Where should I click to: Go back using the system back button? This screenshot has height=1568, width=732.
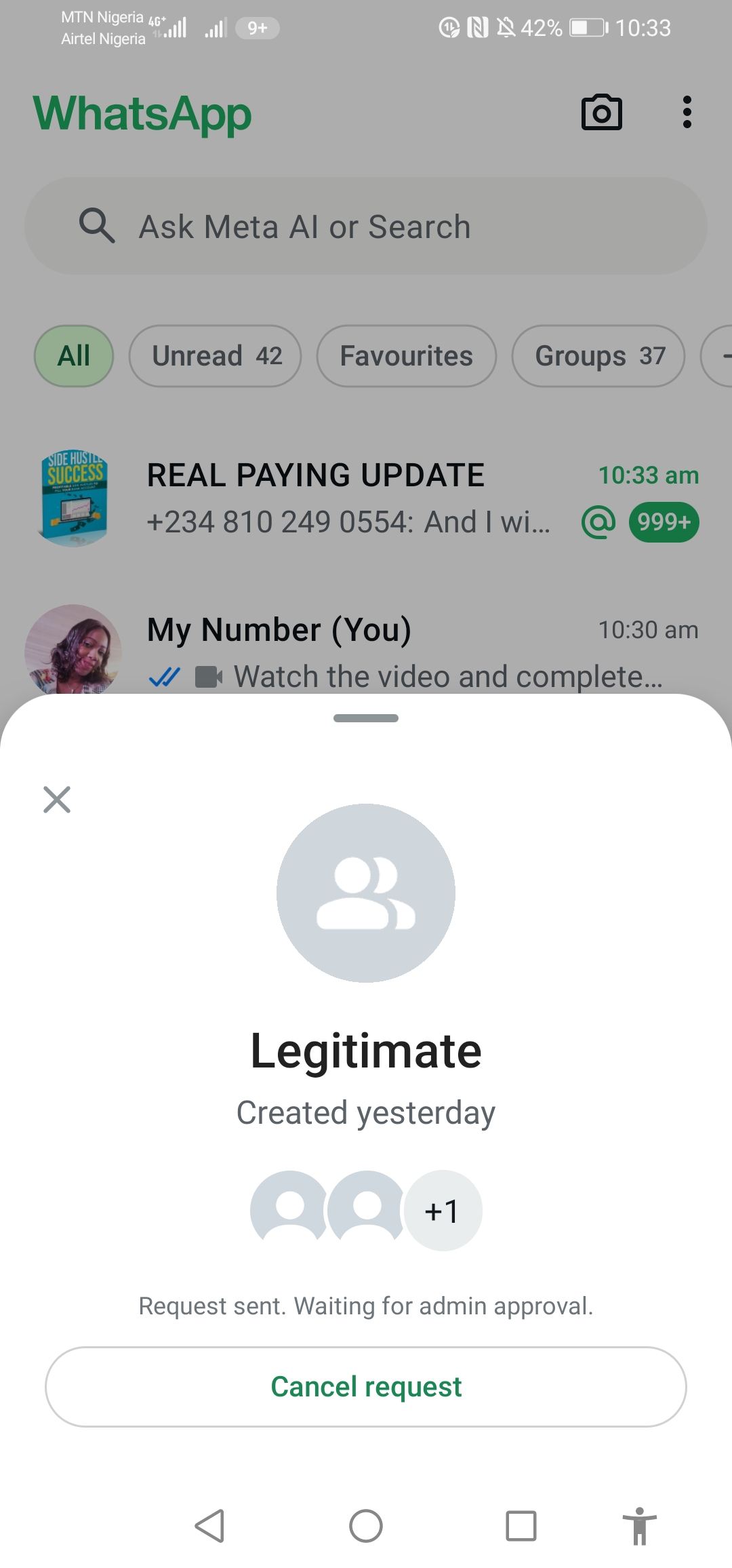209,1526
